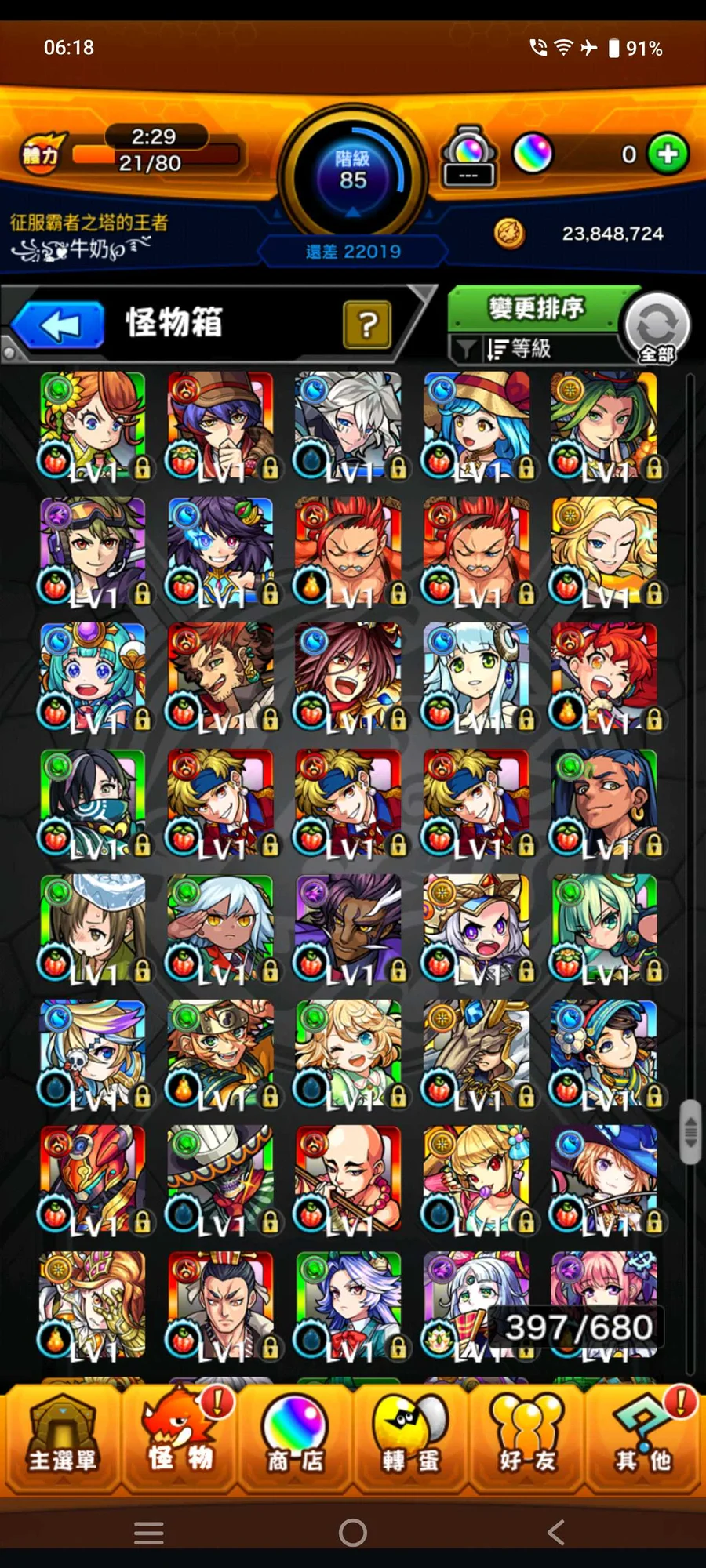Go back from the monster box
Image resolution: width=706 pixels, height=1568 pixels.
58,325
